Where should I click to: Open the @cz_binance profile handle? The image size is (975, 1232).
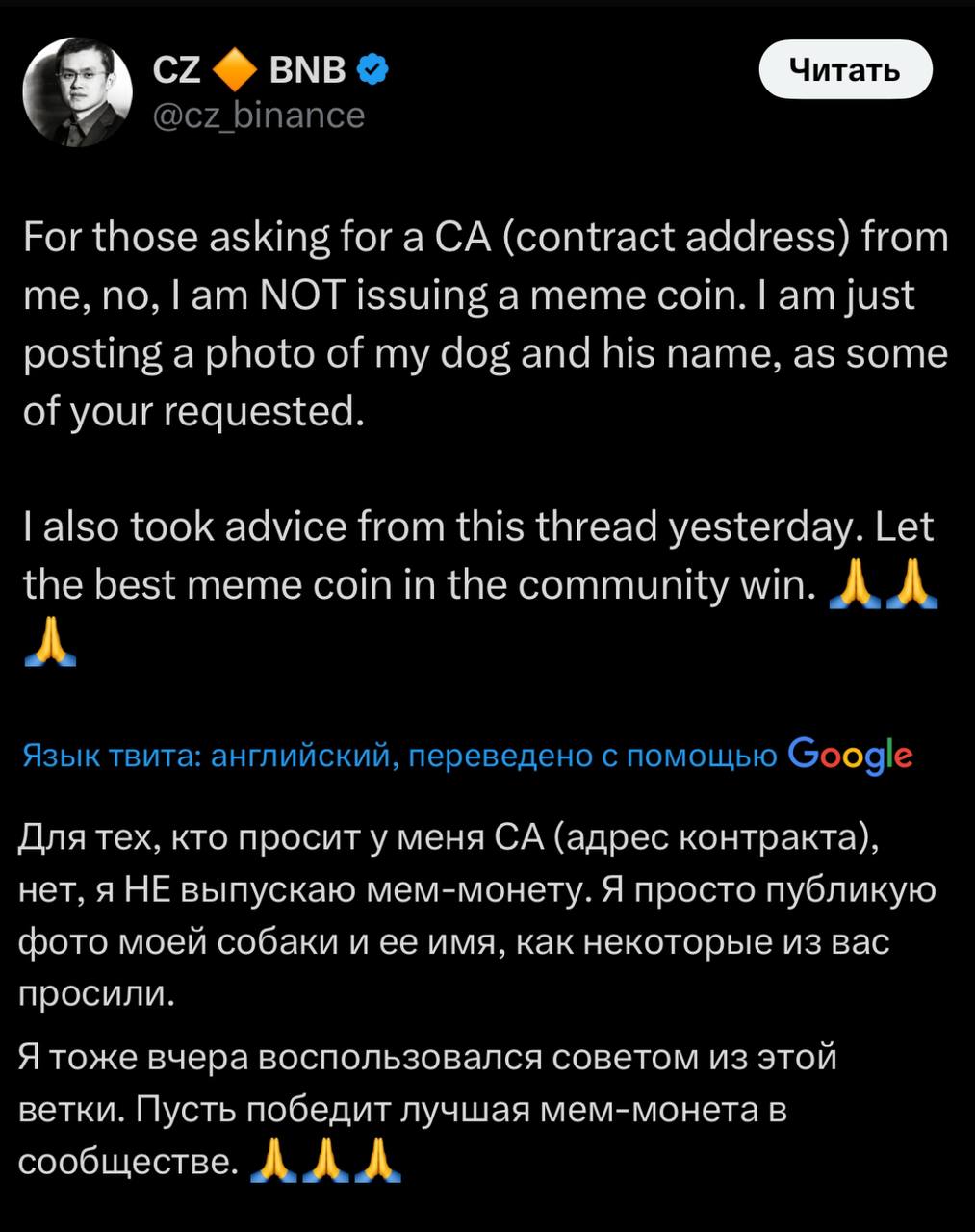pyautogui.click(x=259, y=115)
